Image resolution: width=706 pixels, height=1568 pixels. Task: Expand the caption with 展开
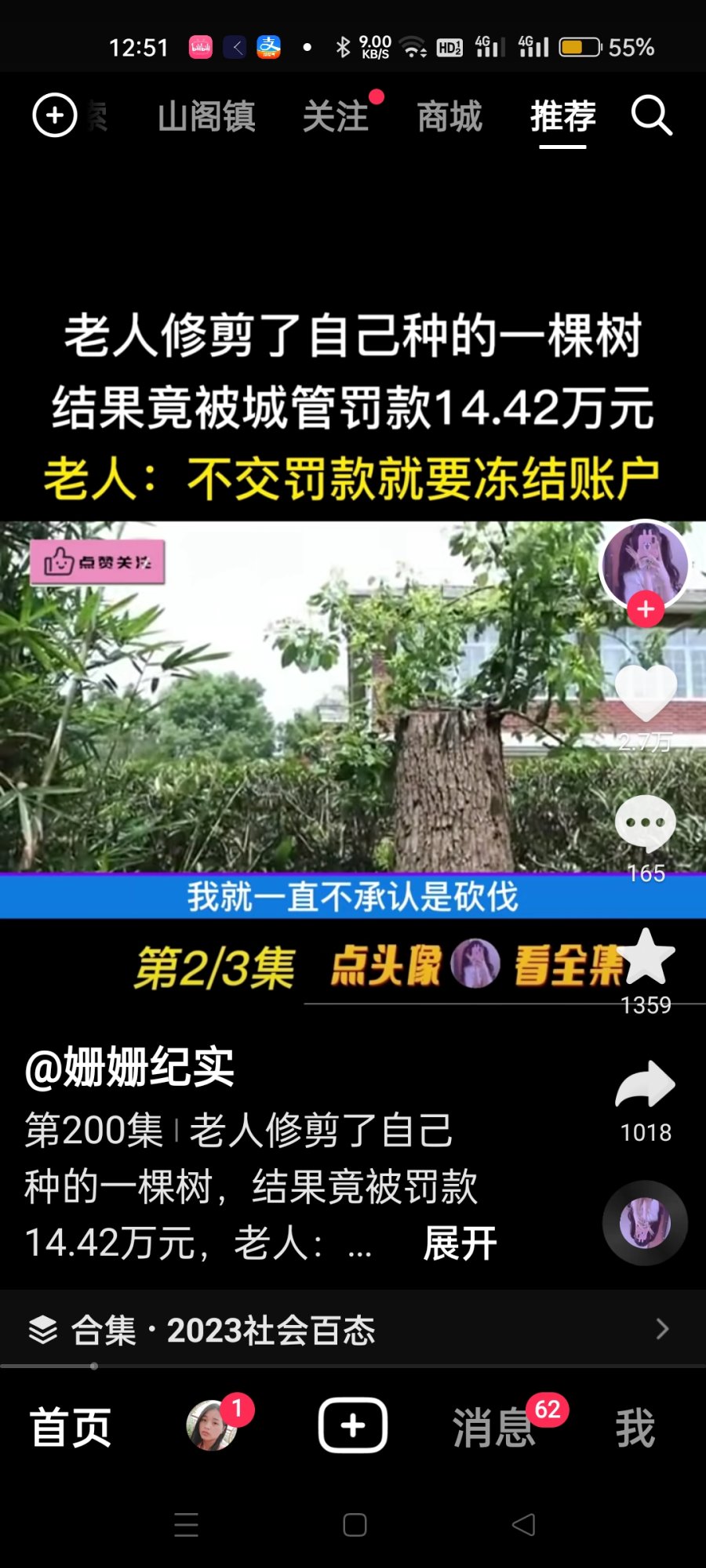click(x=460, y=1243)
